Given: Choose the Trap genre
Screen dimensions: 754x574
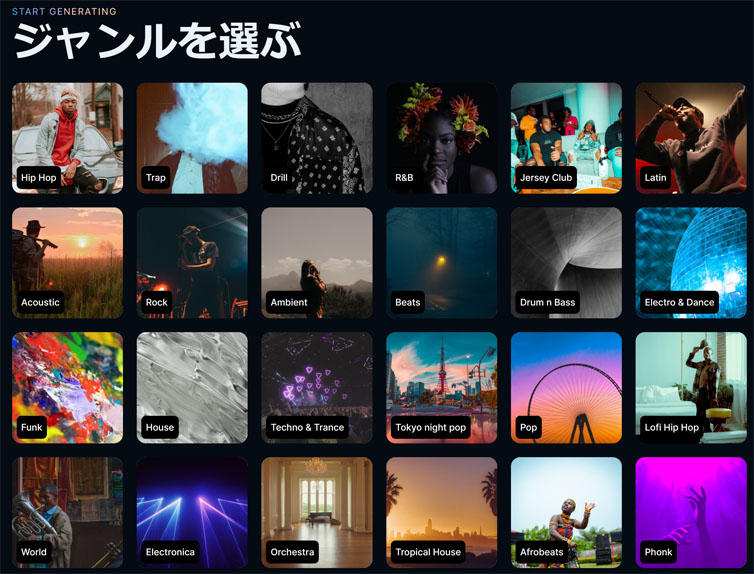Looking at the screenshot, I should pyautogui.click(x=192, y=138).
